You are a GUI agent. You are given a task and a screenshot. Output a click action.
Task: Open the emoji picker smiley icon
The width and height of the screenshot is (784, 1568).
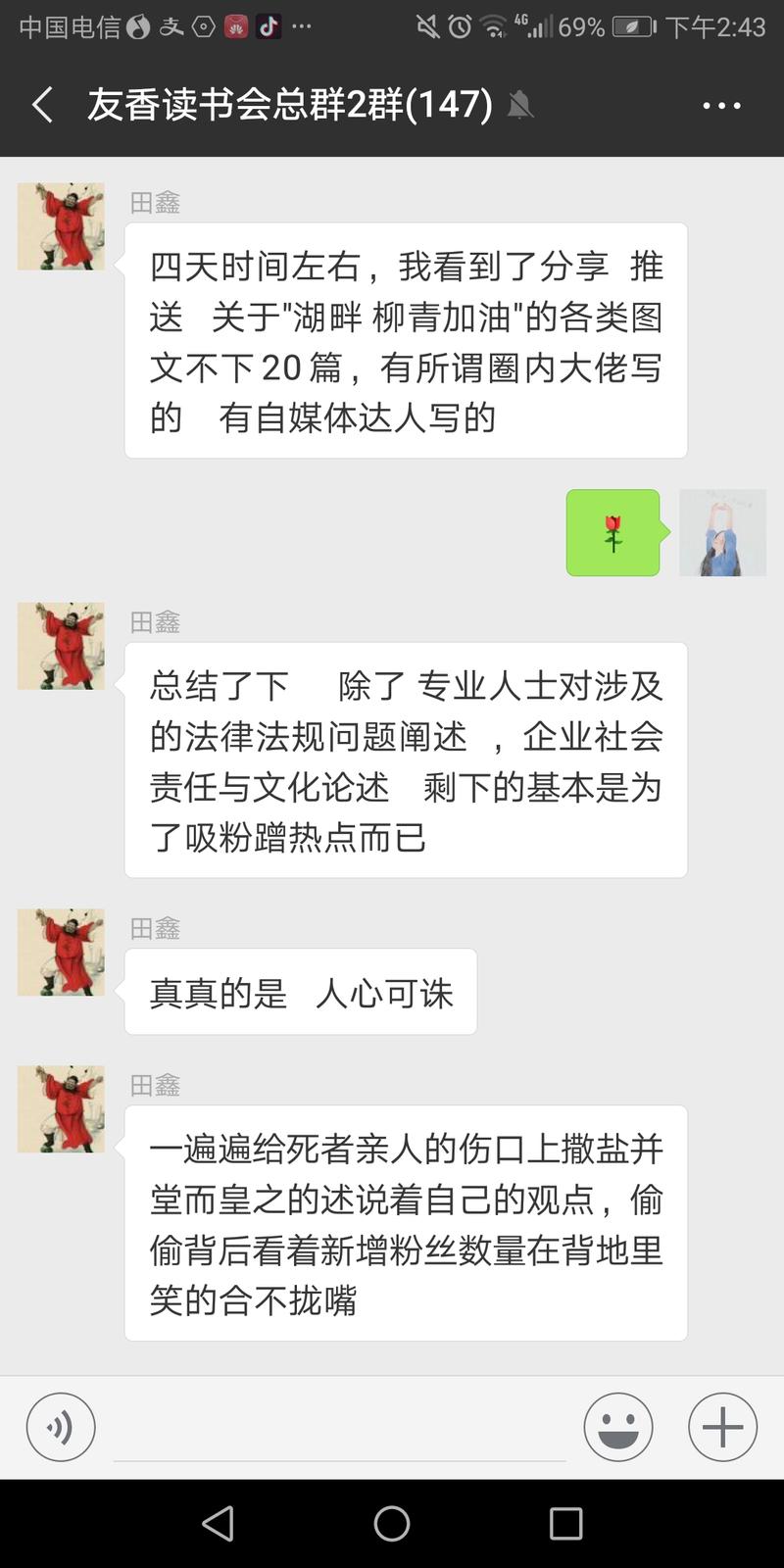[x=618, y=1427]
